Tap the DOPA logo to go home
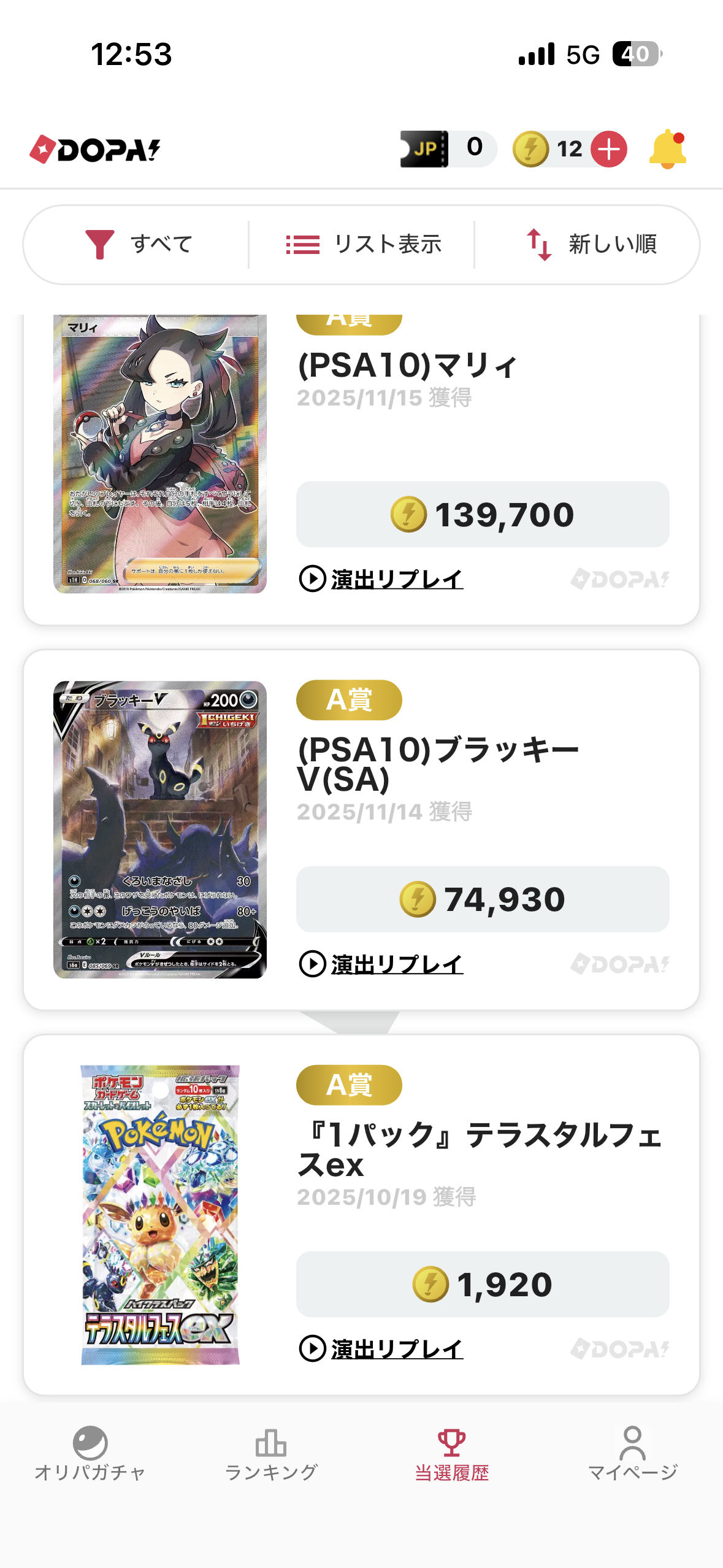 pyautogui.click(x=95, y=149)
